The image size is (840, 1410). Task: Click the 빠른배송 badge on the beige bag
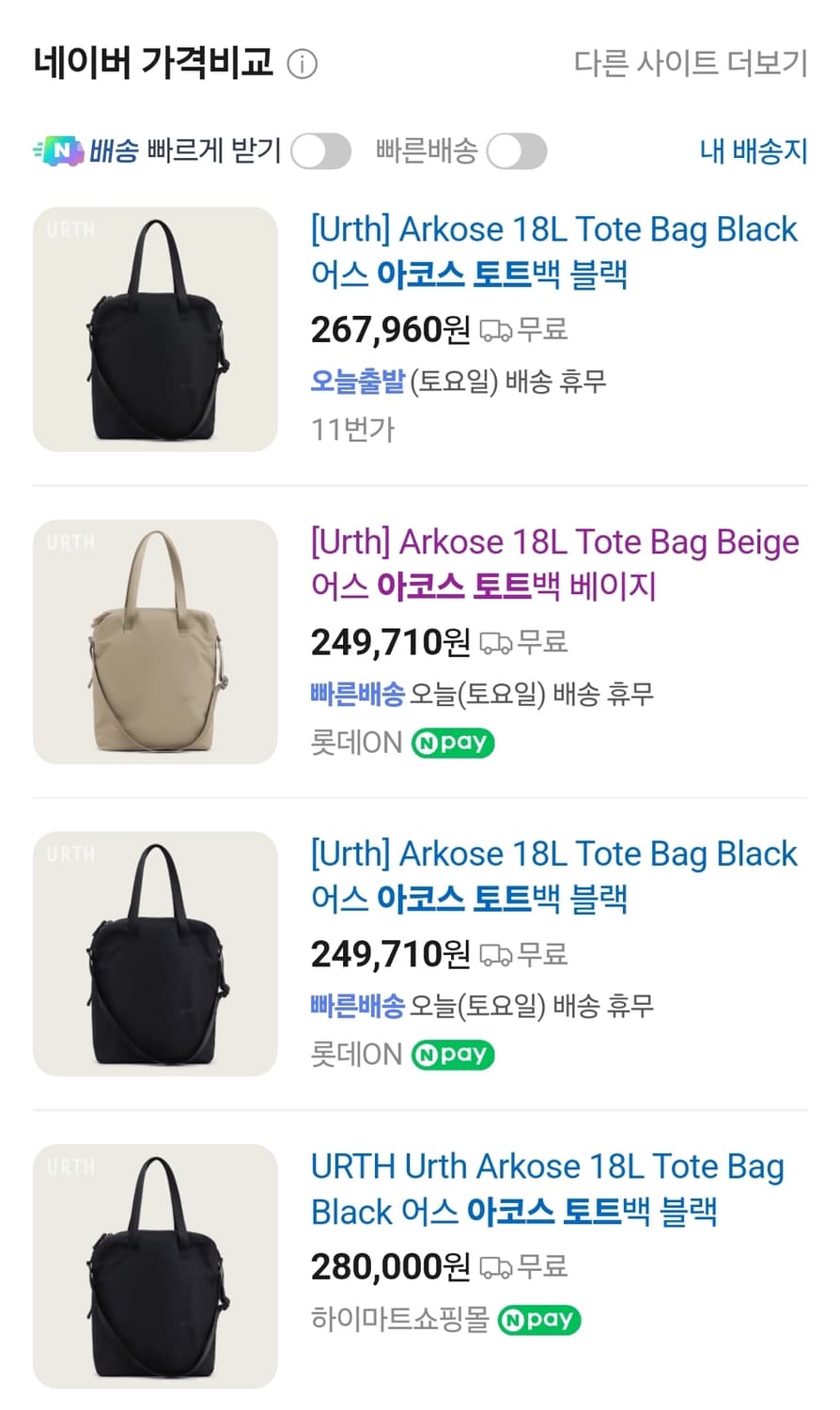click(x=358, y=694)
